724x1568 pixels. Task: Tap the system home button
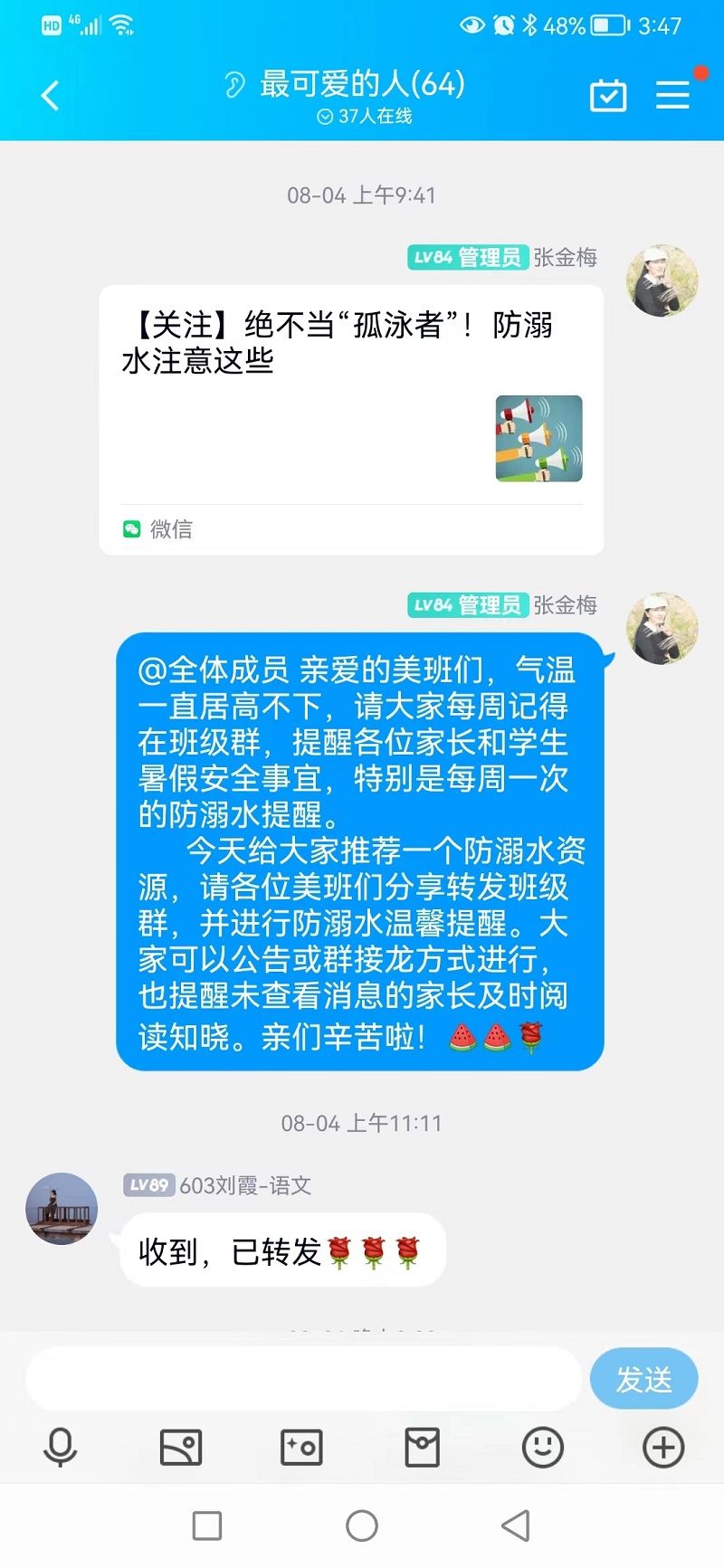362,1525
